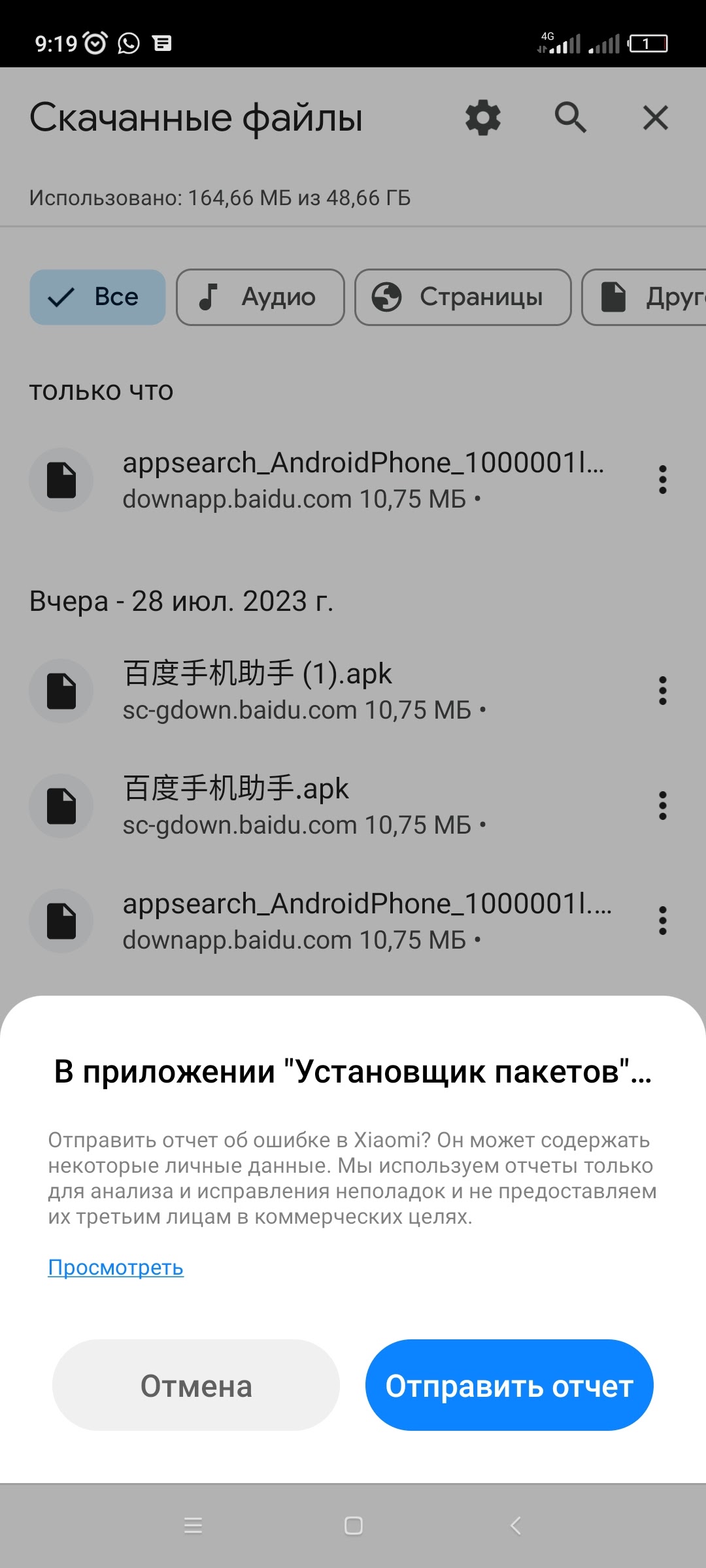Close the downloads screen
The width and height of the screenshot is (706, 1568).
[x=655, y=118]
